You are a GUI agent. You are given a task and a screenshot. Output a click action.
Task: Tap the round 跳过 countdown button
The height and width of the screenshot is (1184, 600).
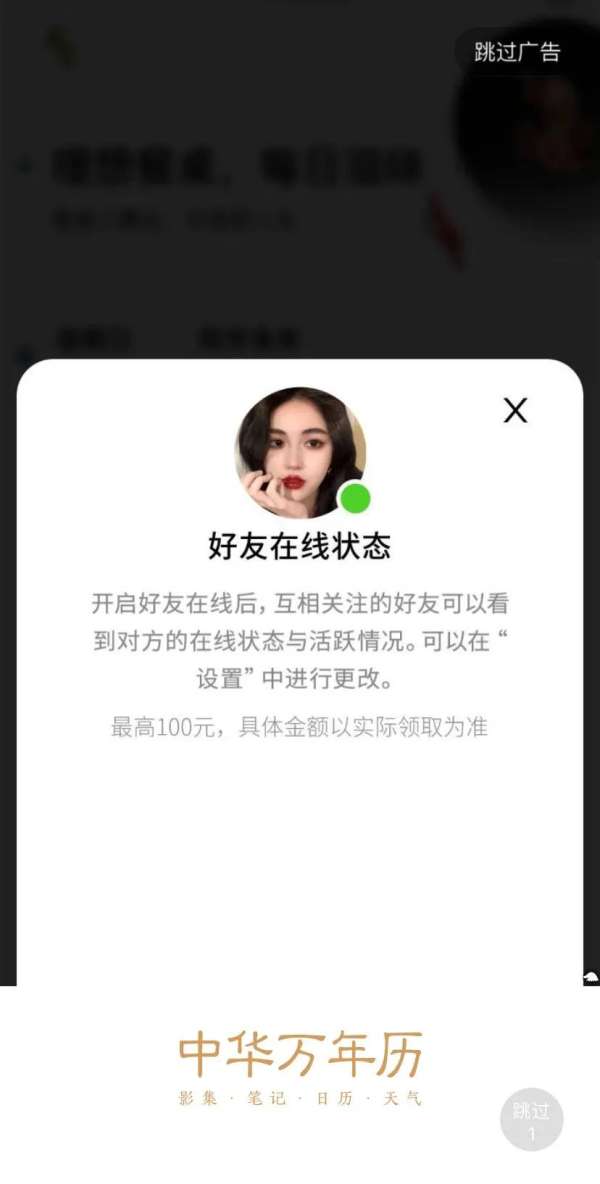pyautogui.click(x=531, y=1119)
